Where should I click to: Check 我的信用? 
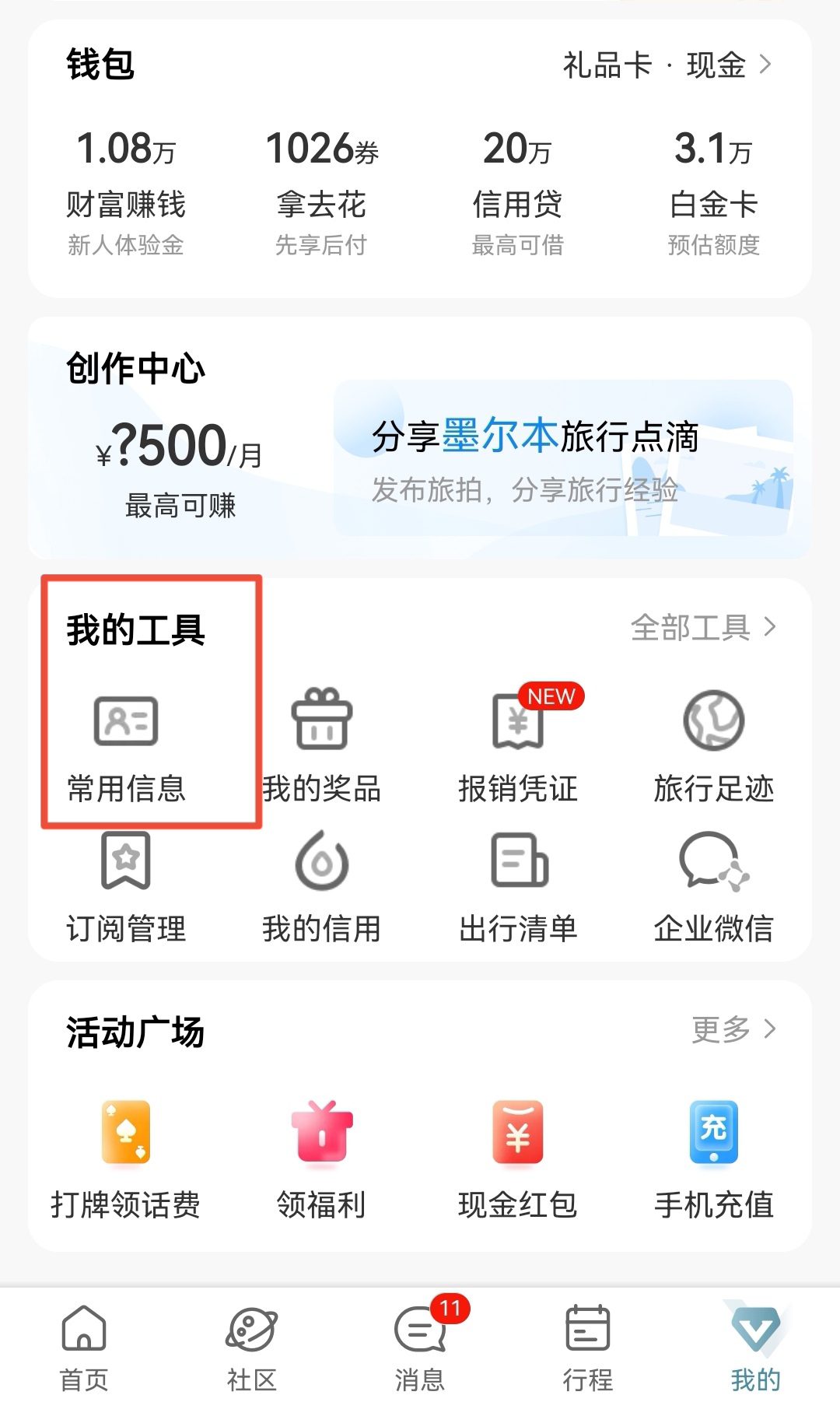click(x=321, y=887)
